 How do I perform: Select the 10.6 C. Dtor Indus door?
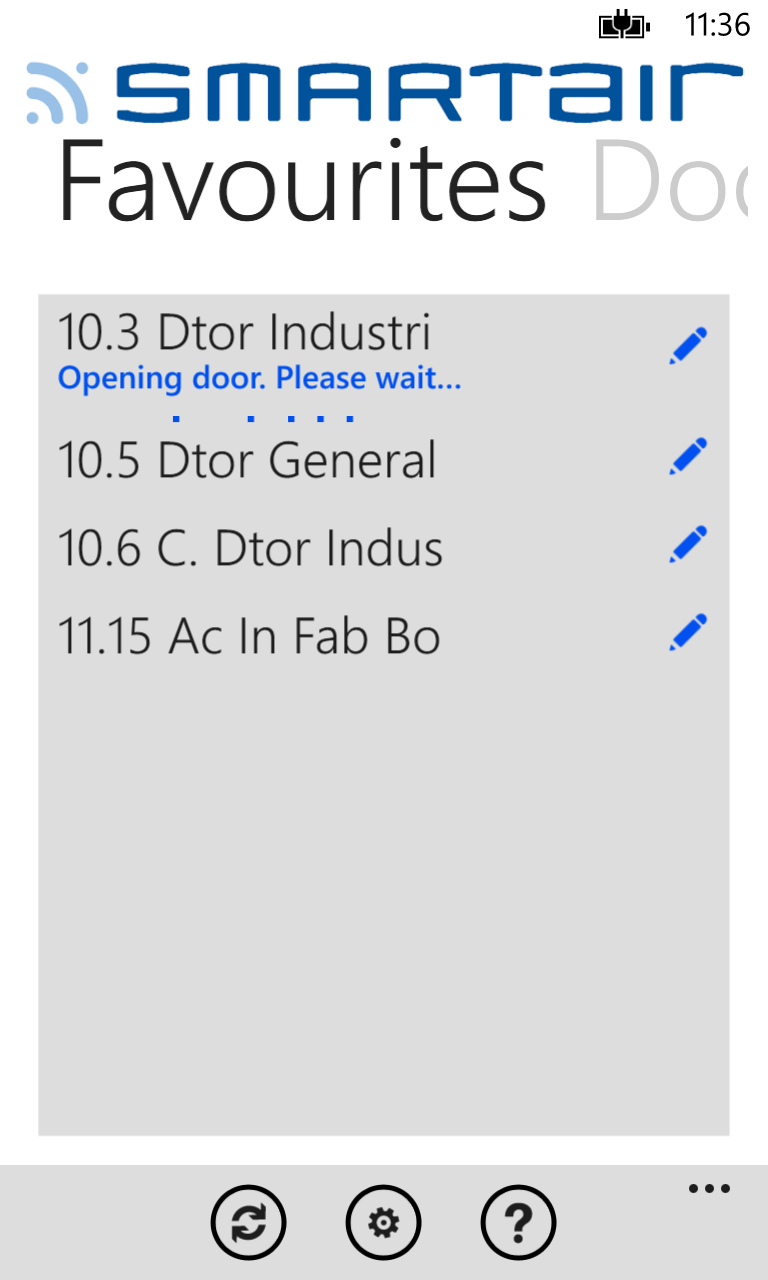250,548
